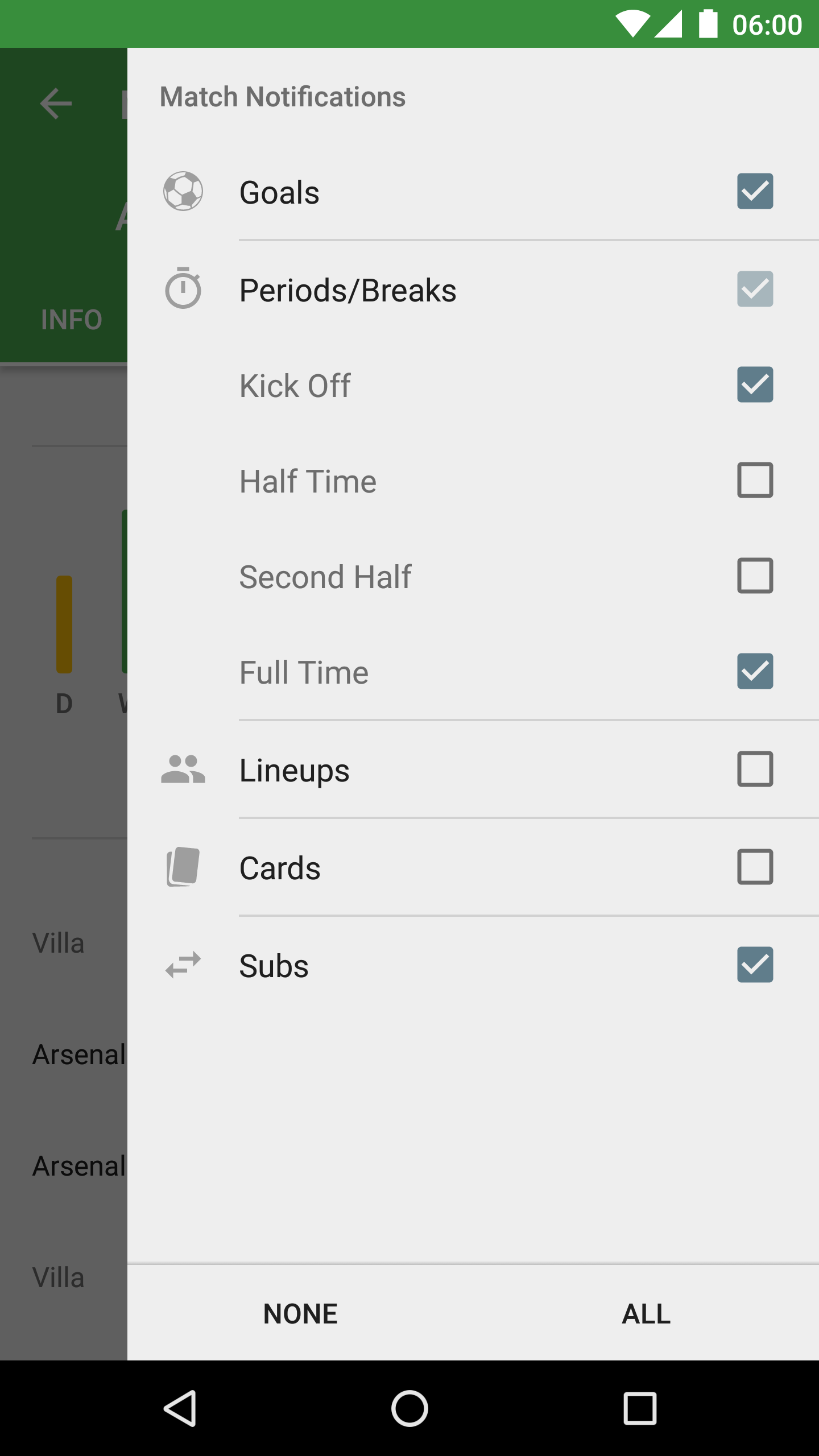Go back using the system navigation bar

coord(180,1408)
